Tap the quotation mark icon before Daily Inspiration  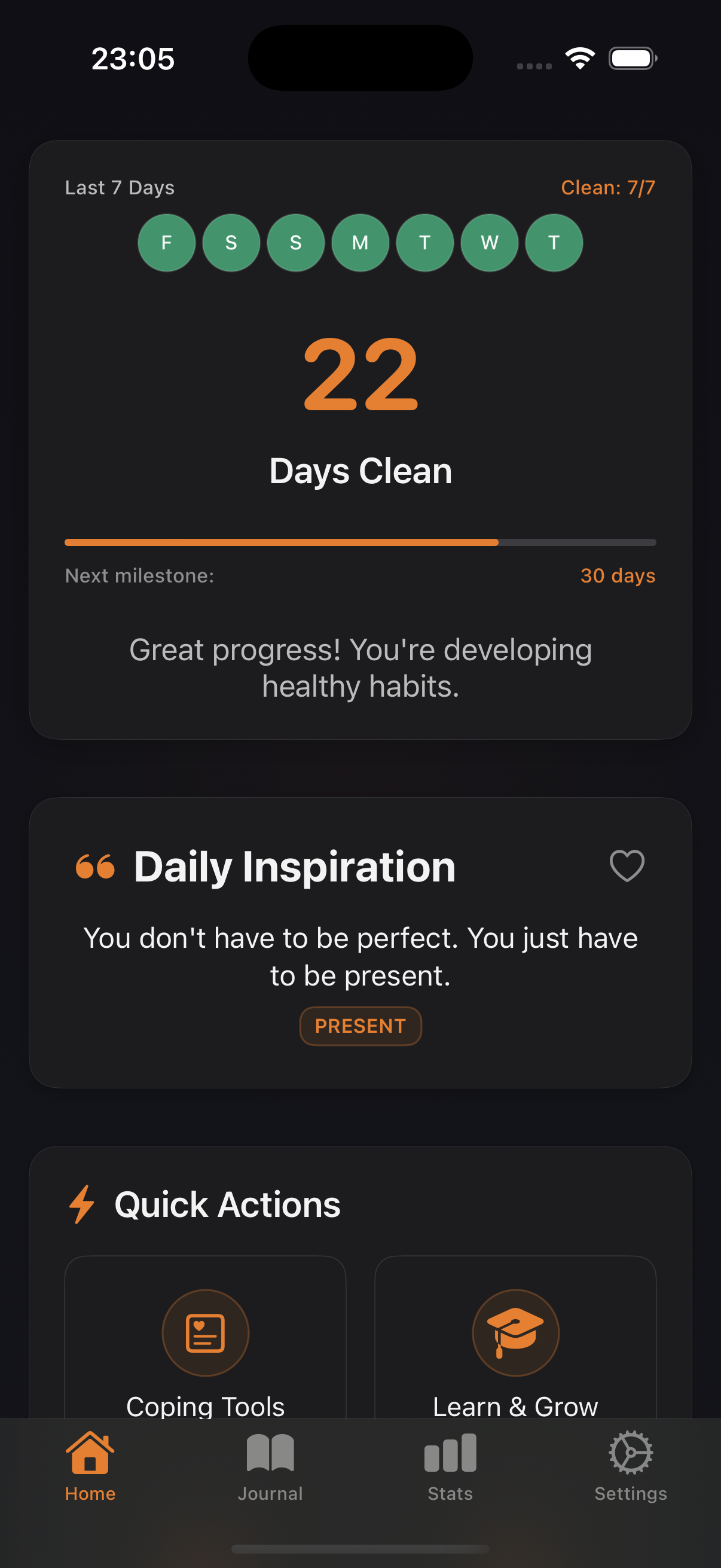tap(93, 866)
